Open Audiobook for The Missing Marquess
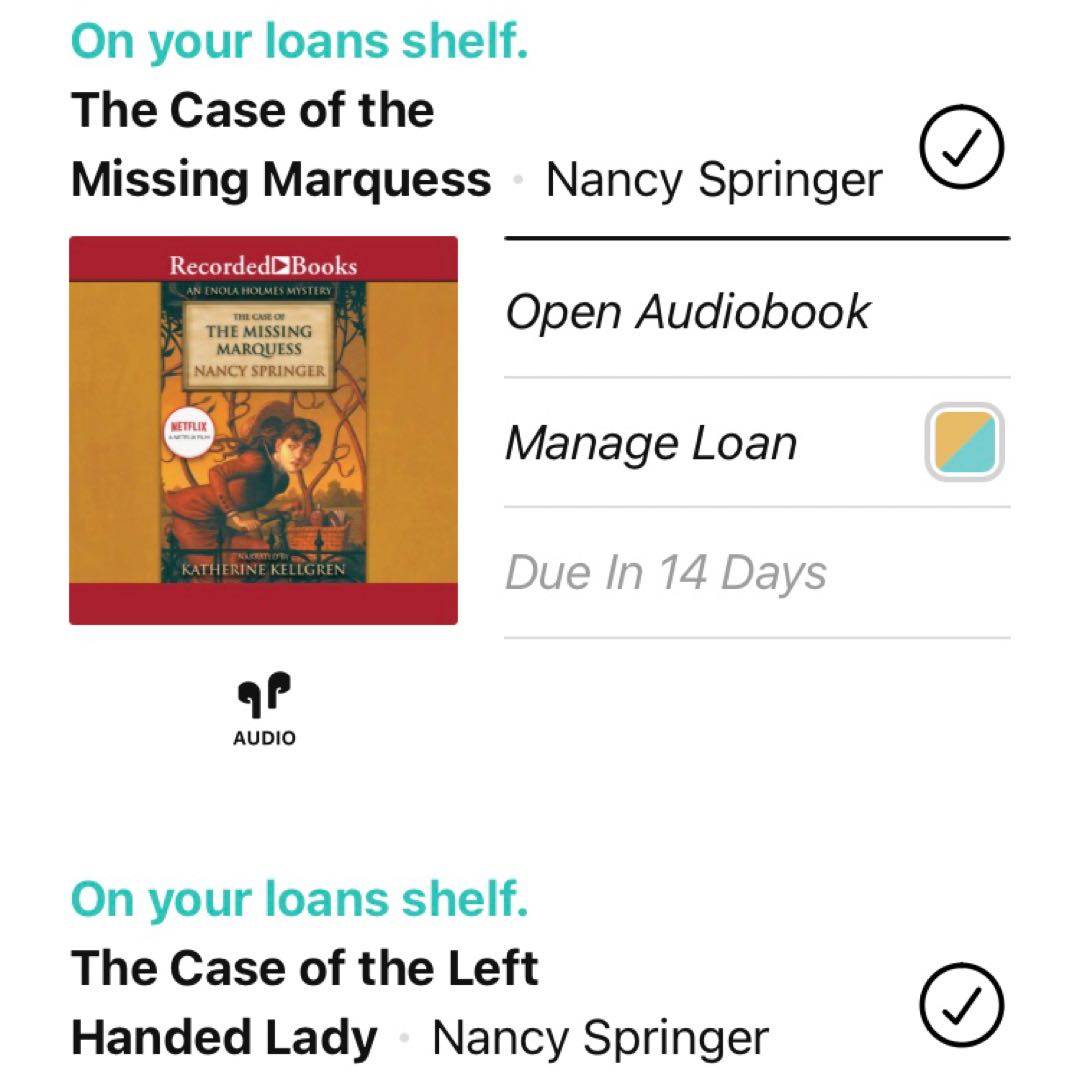 click(688, 312)
